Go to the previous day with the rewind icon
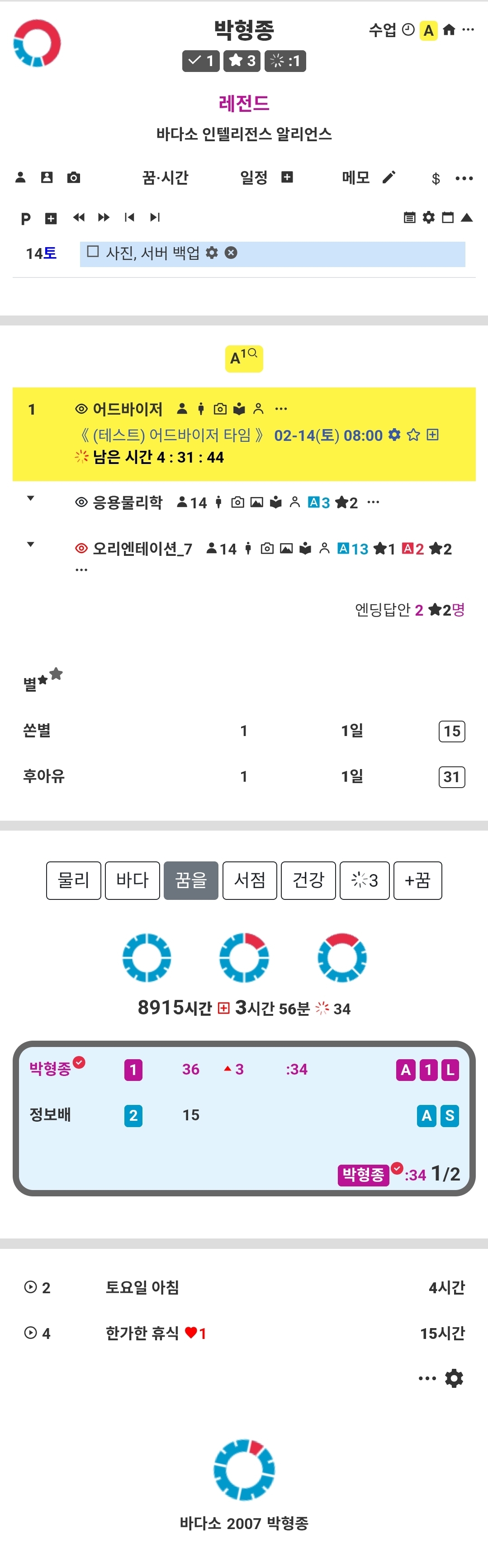 coord(79,217)
